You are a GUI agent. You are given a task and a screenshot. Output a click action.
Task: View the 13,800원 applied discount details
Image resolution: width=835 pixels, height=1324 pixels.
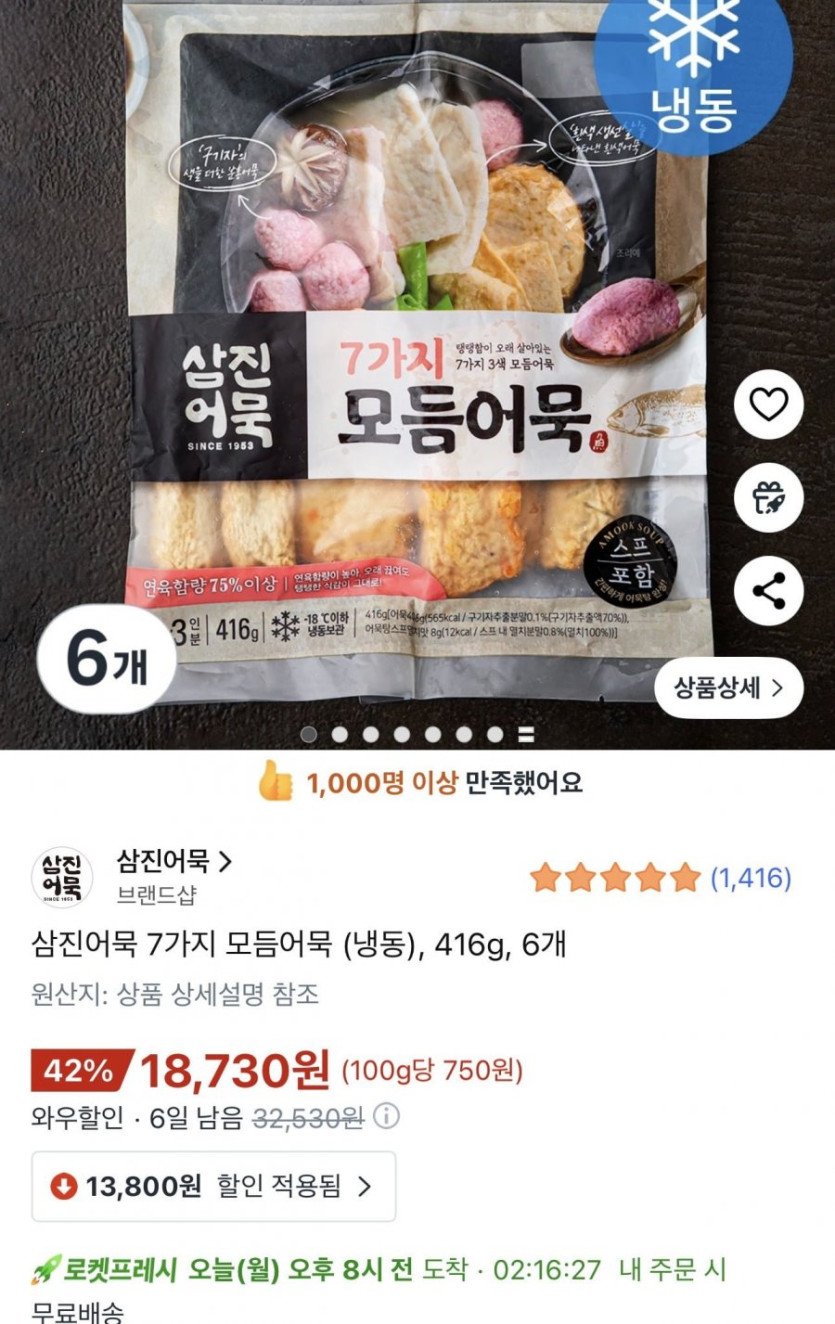(x=214, y=1186)
